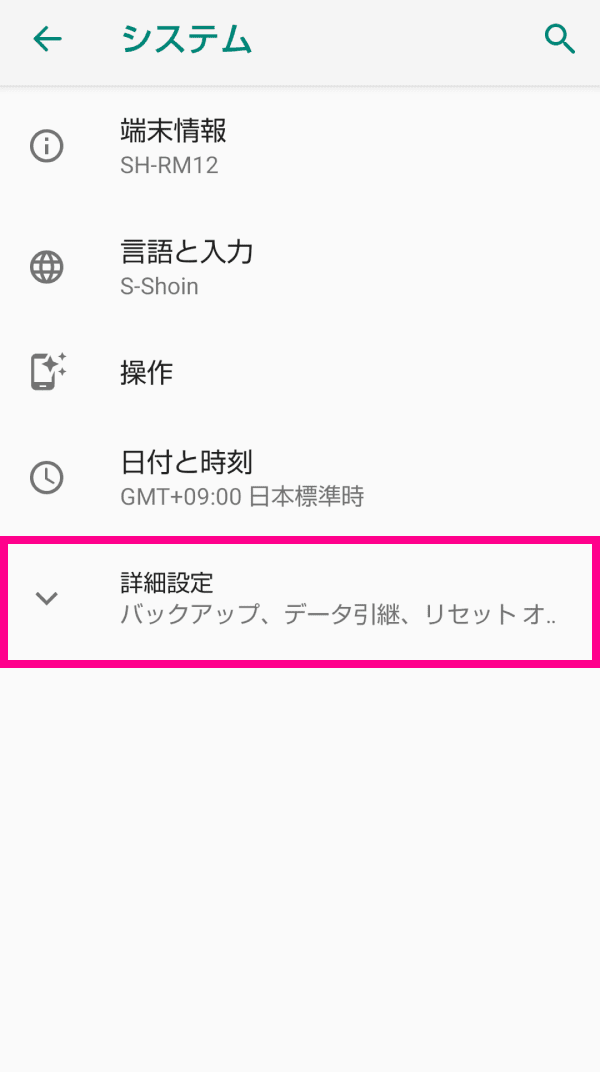
Task: Open the search magnifier icon
Action: point(560,40)
